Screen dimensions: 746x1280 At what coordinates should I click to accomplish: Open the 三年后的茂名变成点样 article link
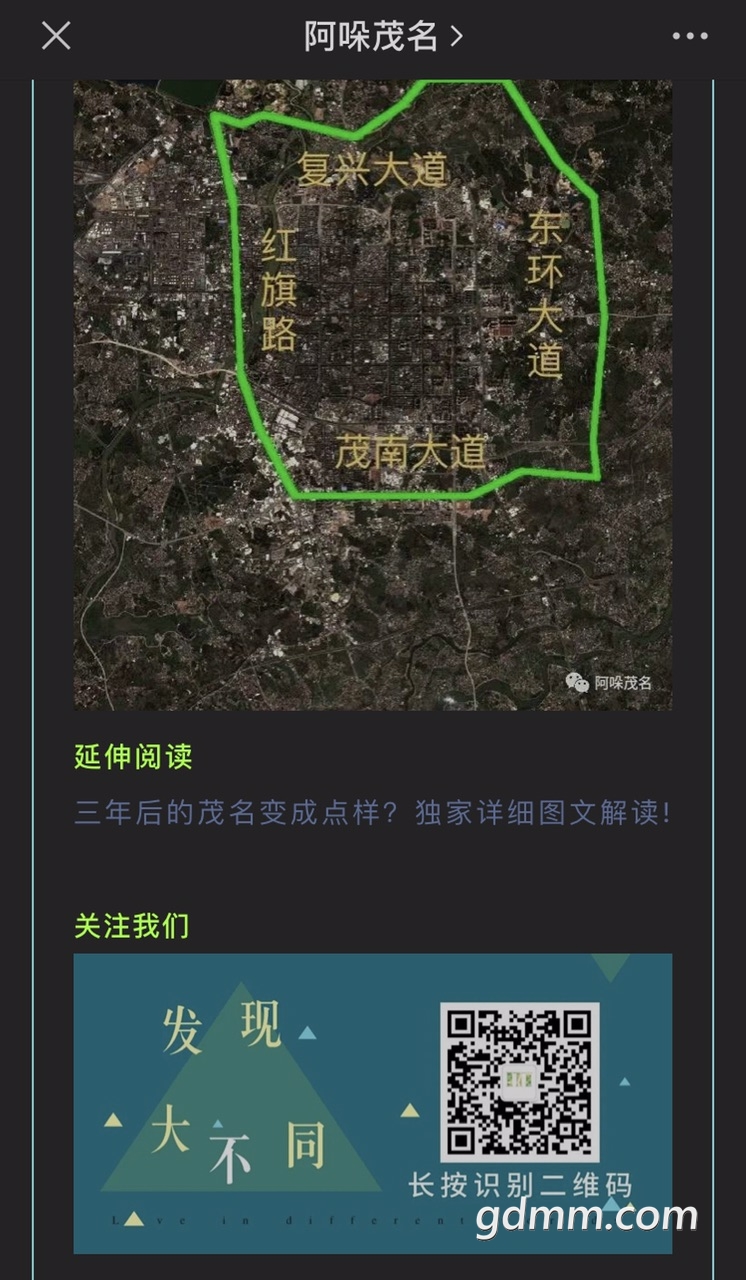click(x=372, y=812)
